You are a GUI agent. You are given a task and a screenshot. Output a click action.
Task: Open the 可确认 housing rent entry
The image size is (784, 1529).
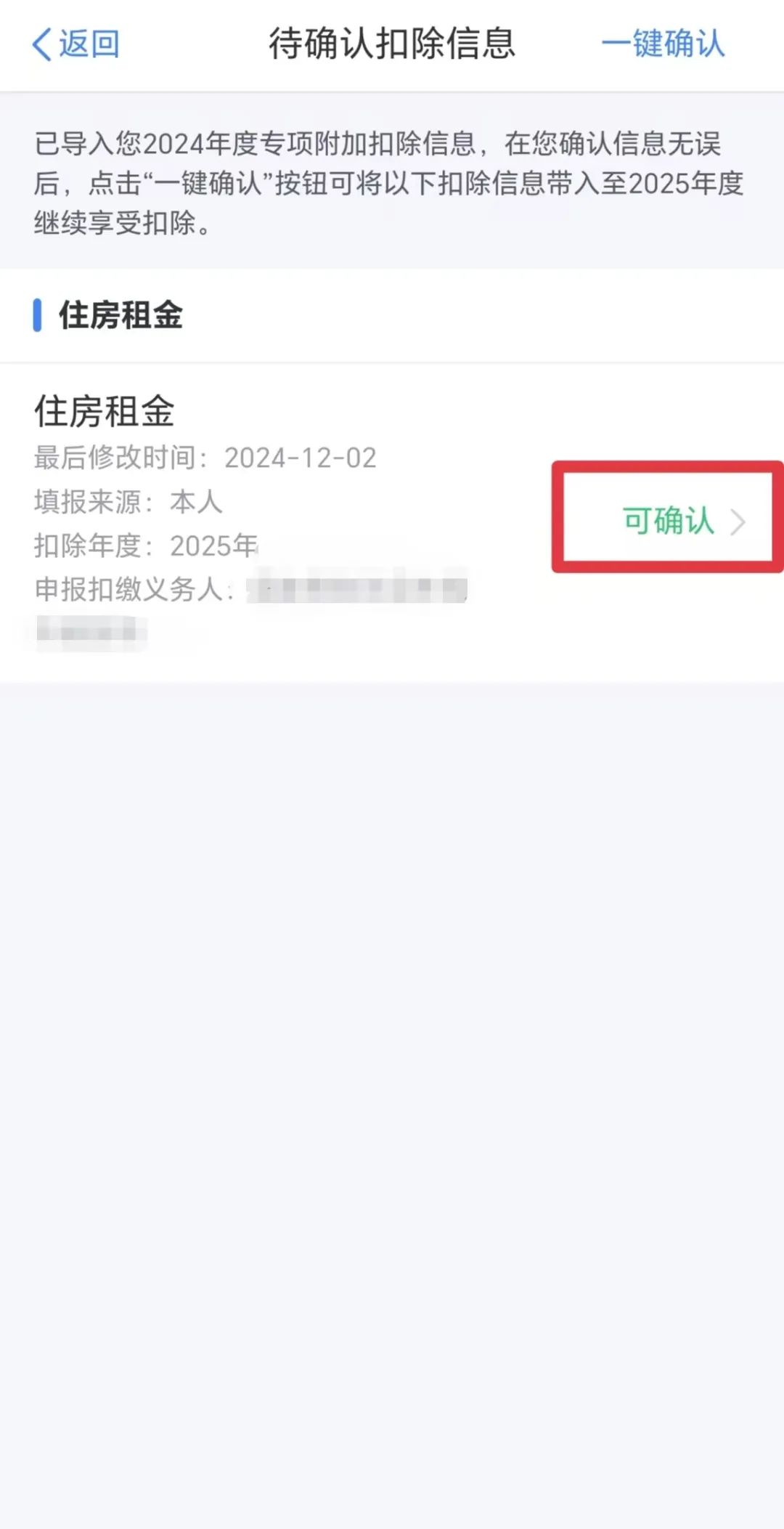pos(683,521)
